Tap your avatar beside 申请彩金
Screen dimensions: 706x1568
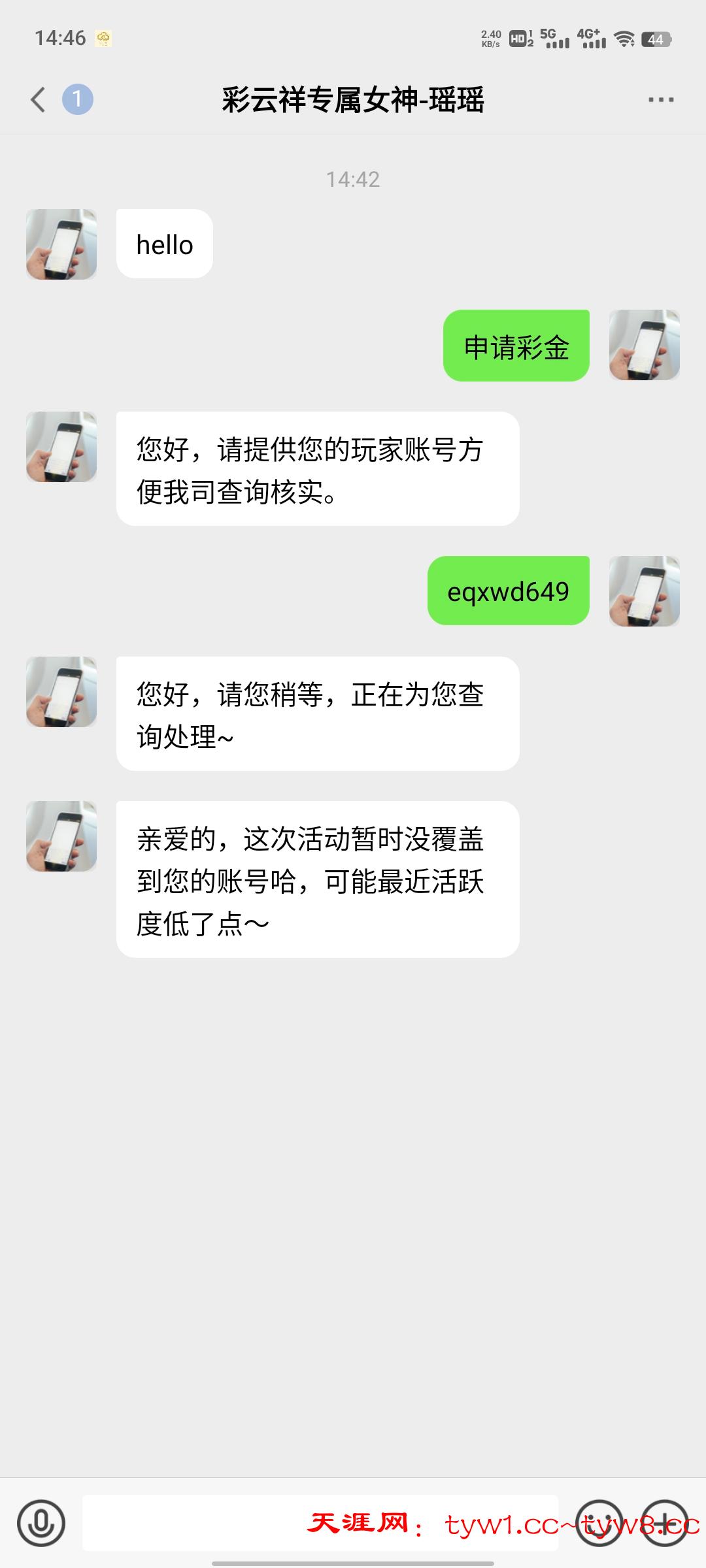(x=644, y=345)
